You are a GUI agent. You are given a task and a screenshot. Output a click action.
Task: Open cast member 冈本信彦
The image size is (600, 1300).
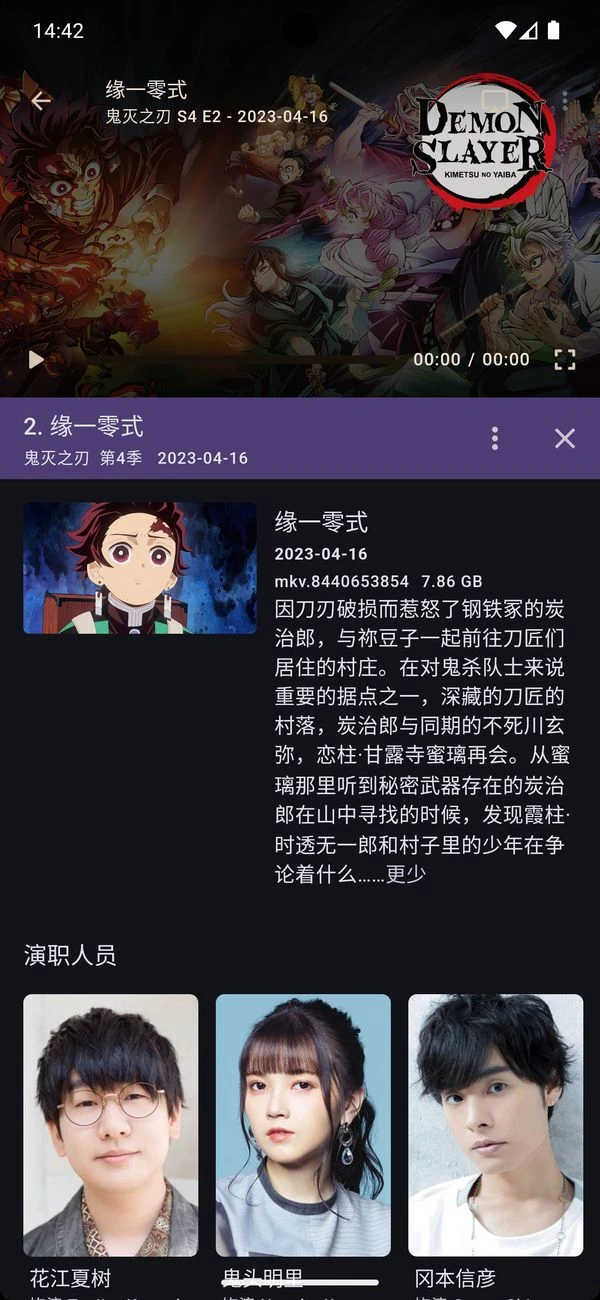point(495,1125)
